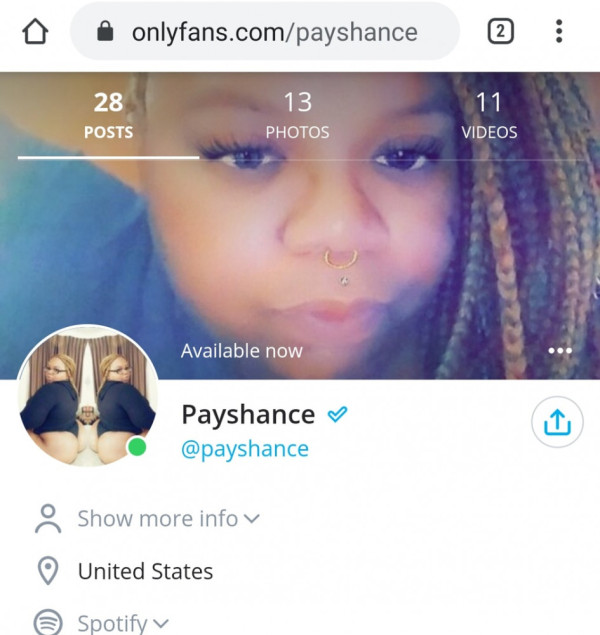Open the browser tab switcher

coord(500,32)
